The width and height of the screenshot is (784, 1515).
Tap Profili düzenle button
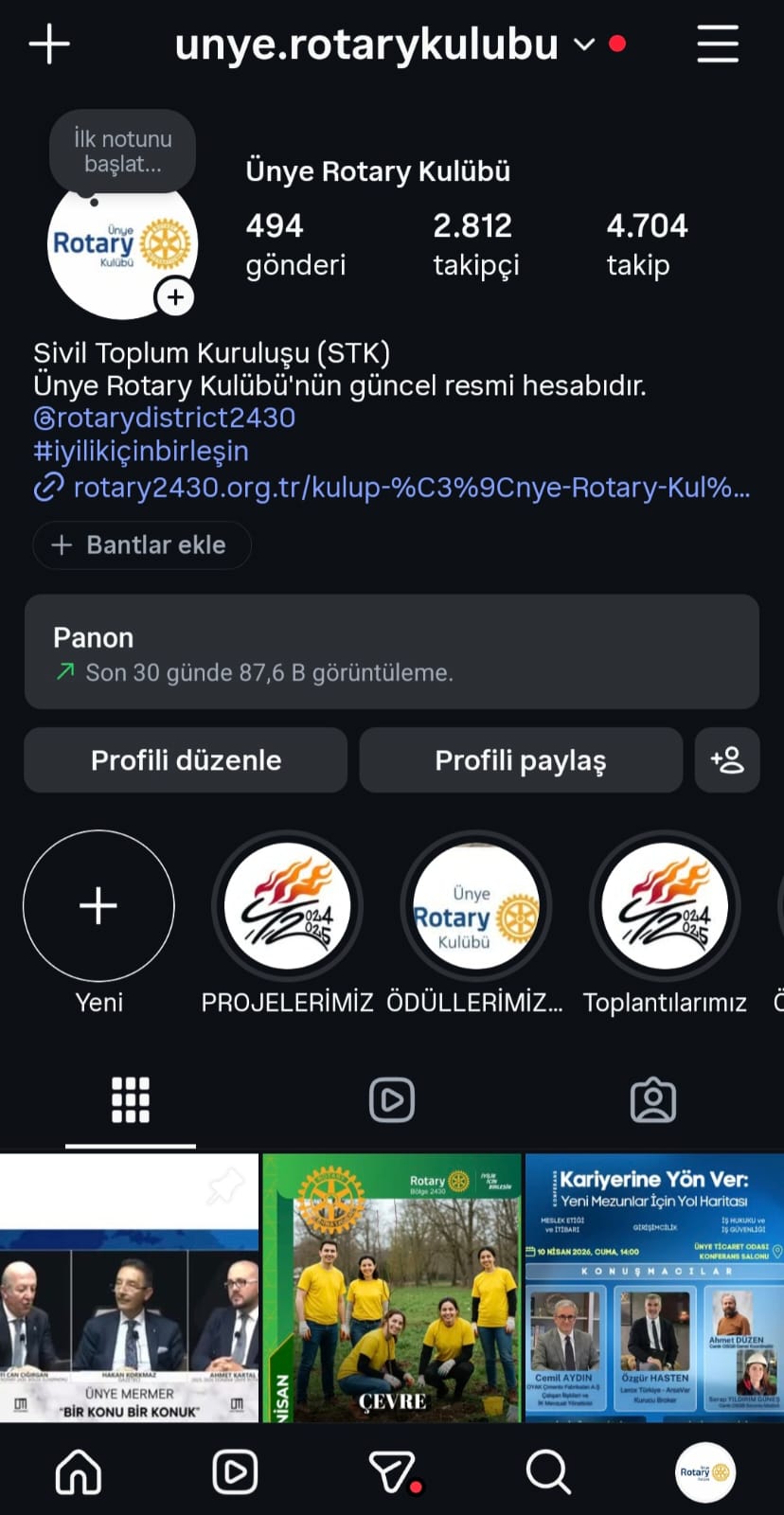point(186,760)
